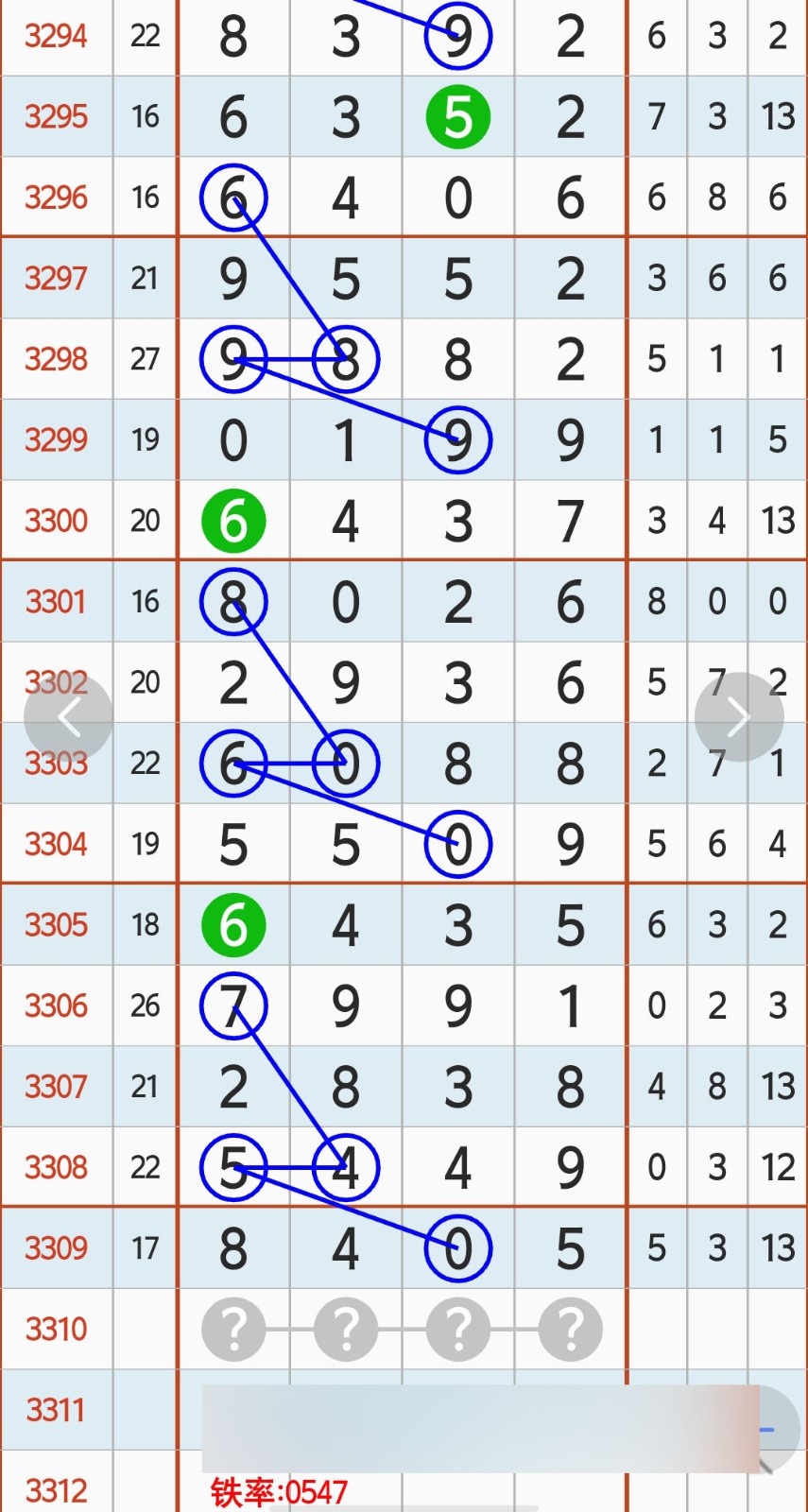This screenshot has width=808, height=1512.
Task: Select the blue circled 9 in row 3294
Action: (457, 36)
